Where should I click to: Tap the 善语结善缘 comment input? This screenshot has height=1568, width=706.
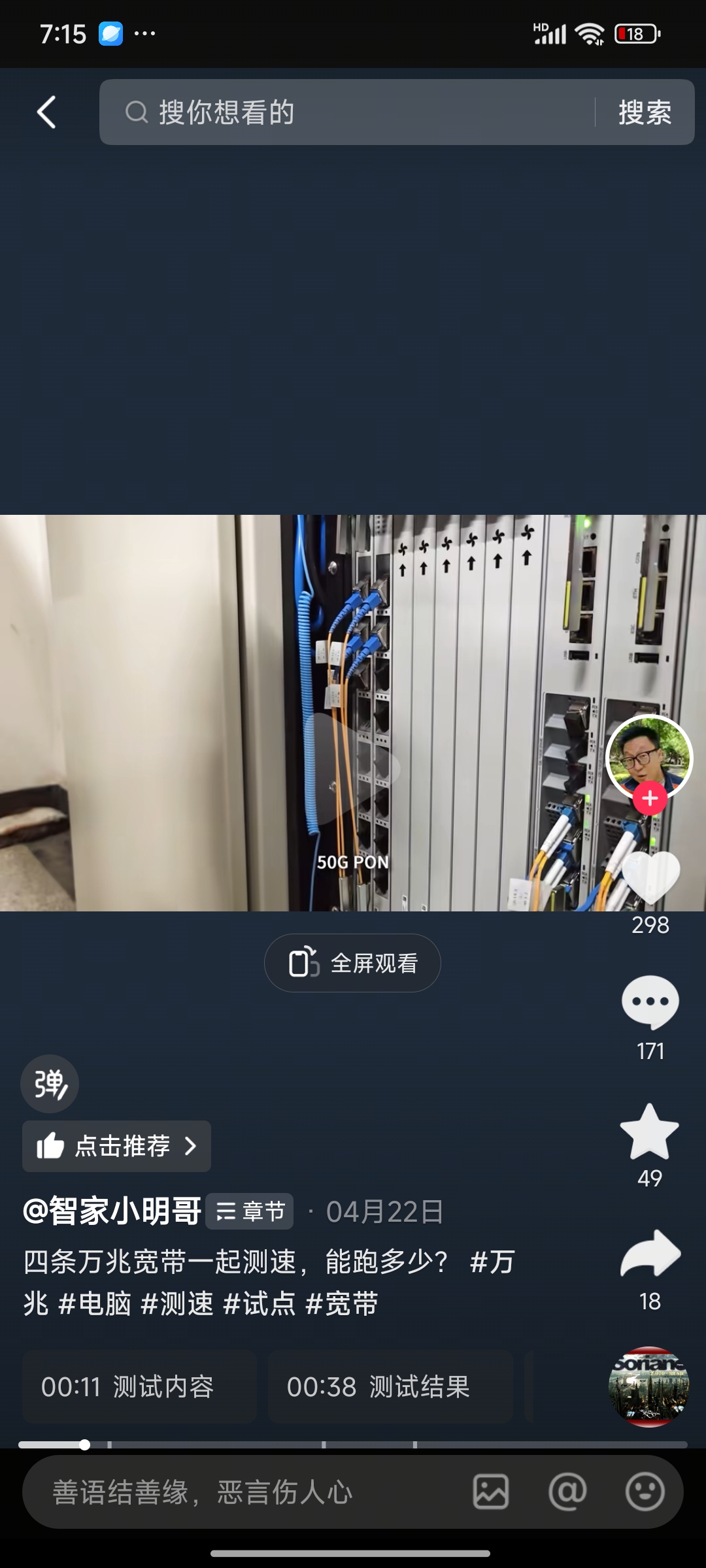point(235,1492)
